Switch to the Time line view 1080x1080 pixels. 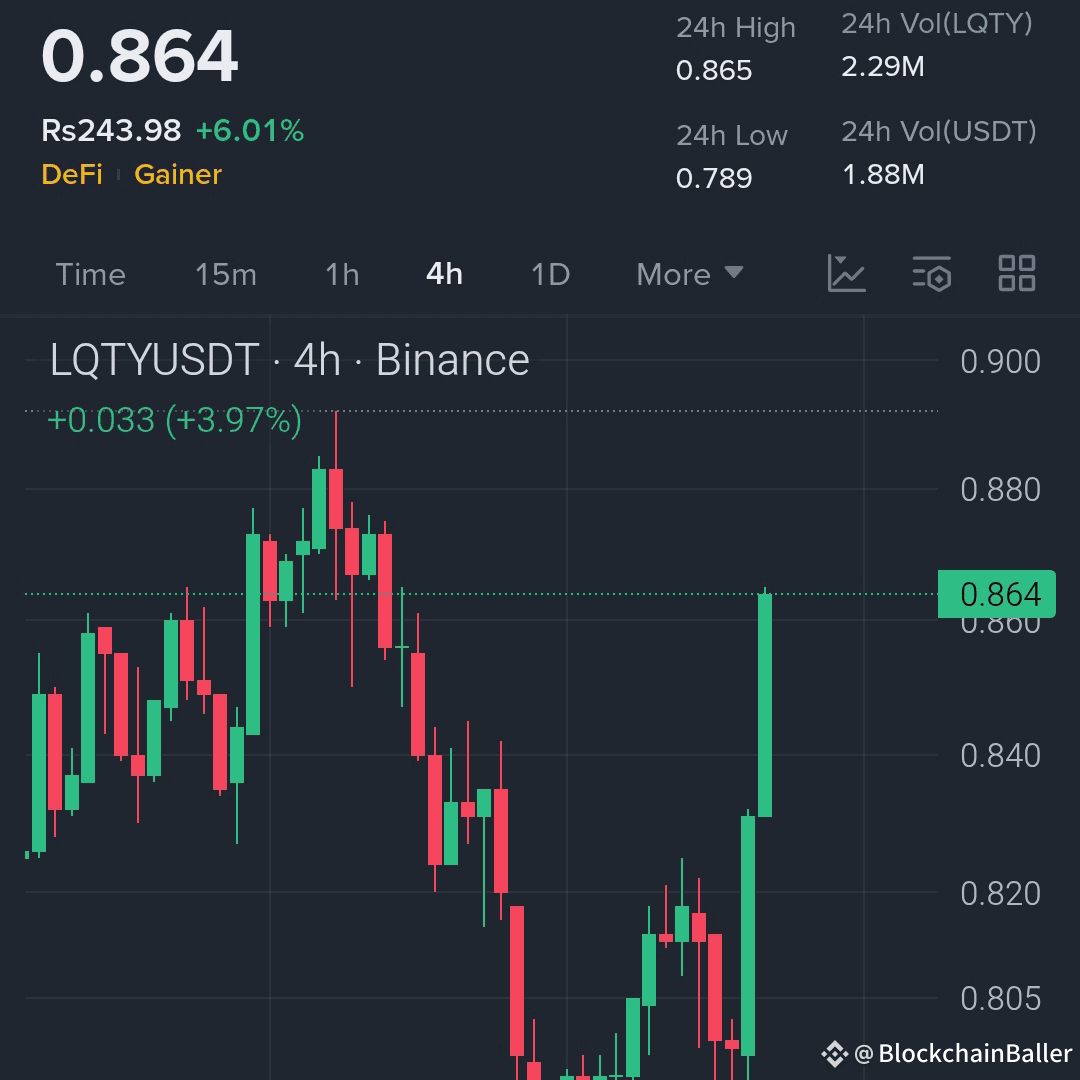pyautogui.click(x=91, y=274)
